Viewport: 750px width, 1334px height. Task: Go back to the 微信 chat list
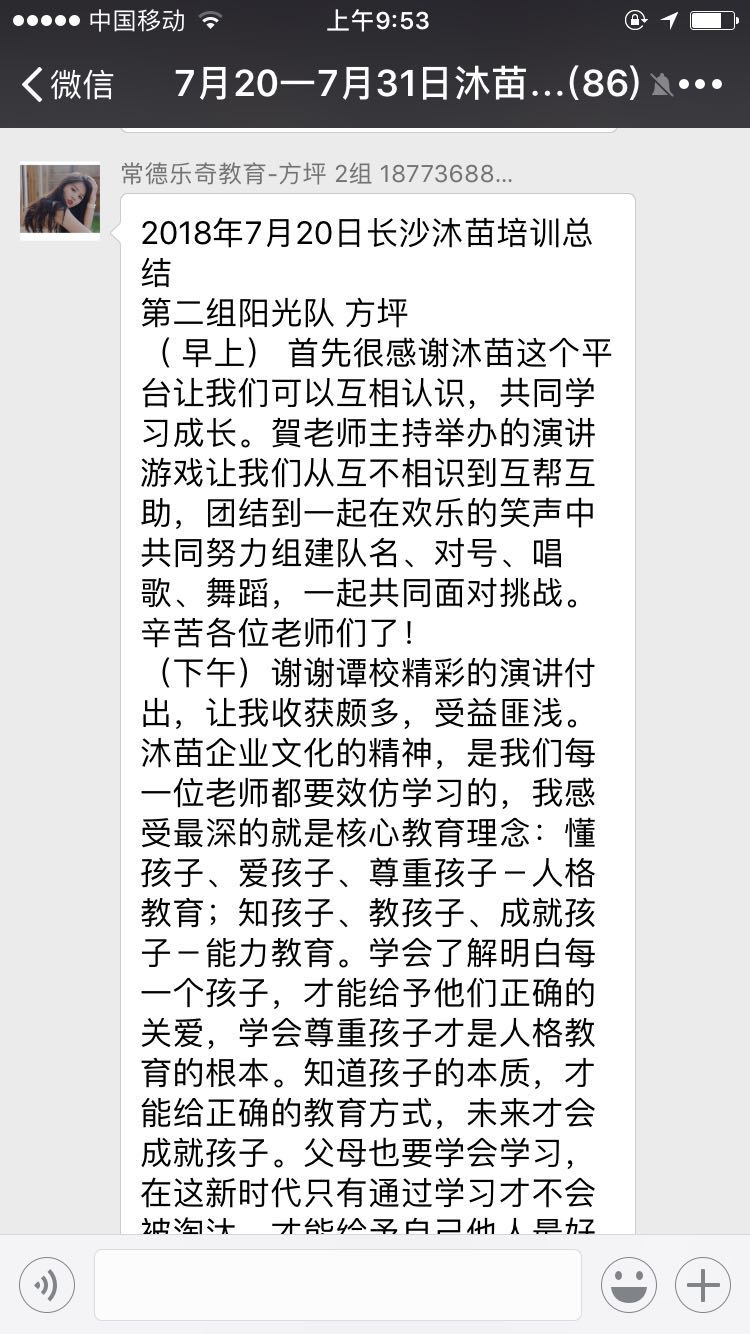68,85
